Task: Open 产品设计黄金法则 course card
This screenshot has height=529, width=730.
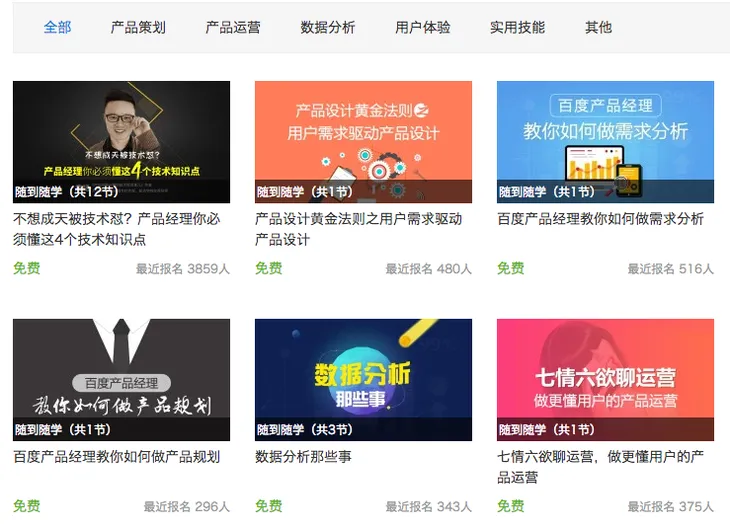Action: tap(363, 142)
